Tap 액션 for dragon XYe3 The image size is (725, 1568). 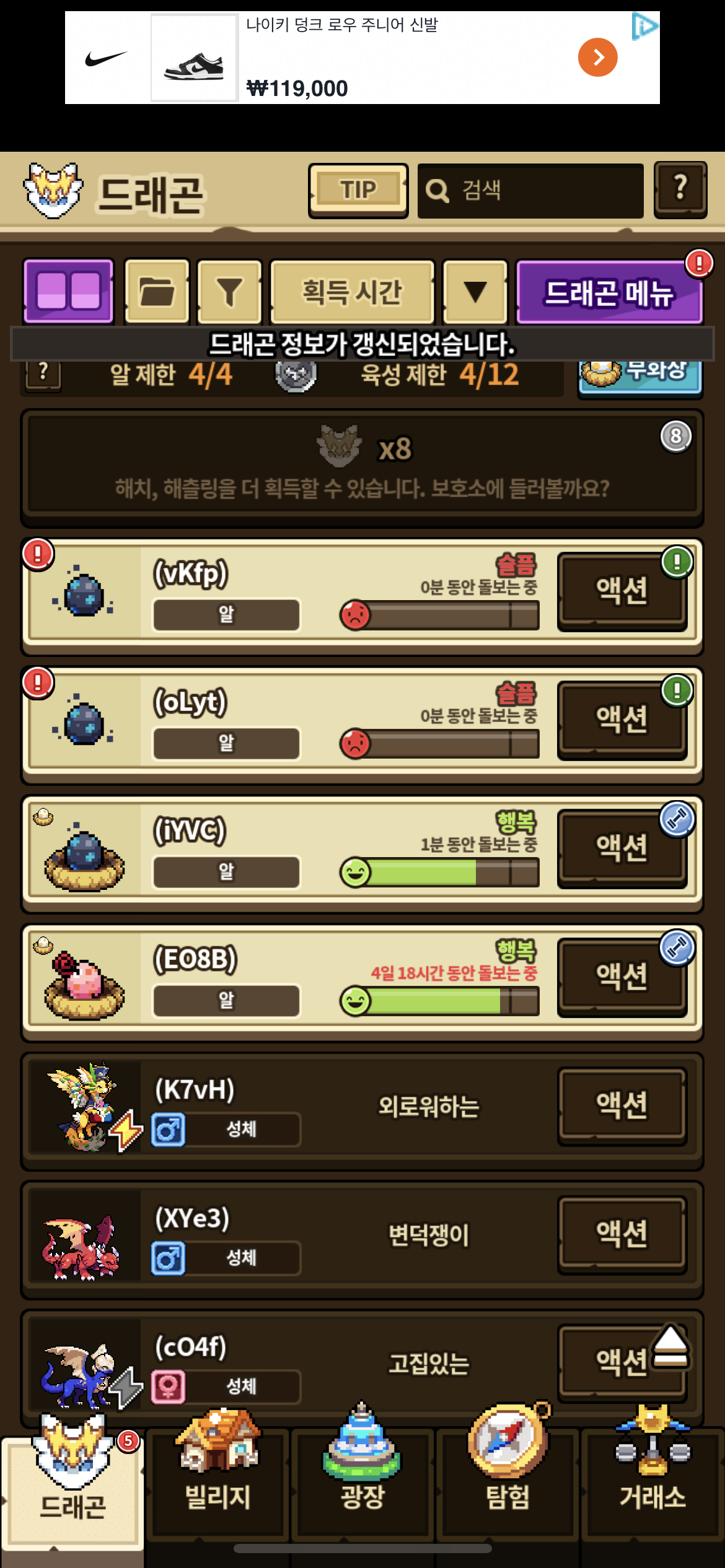[x=622, y=1234]
